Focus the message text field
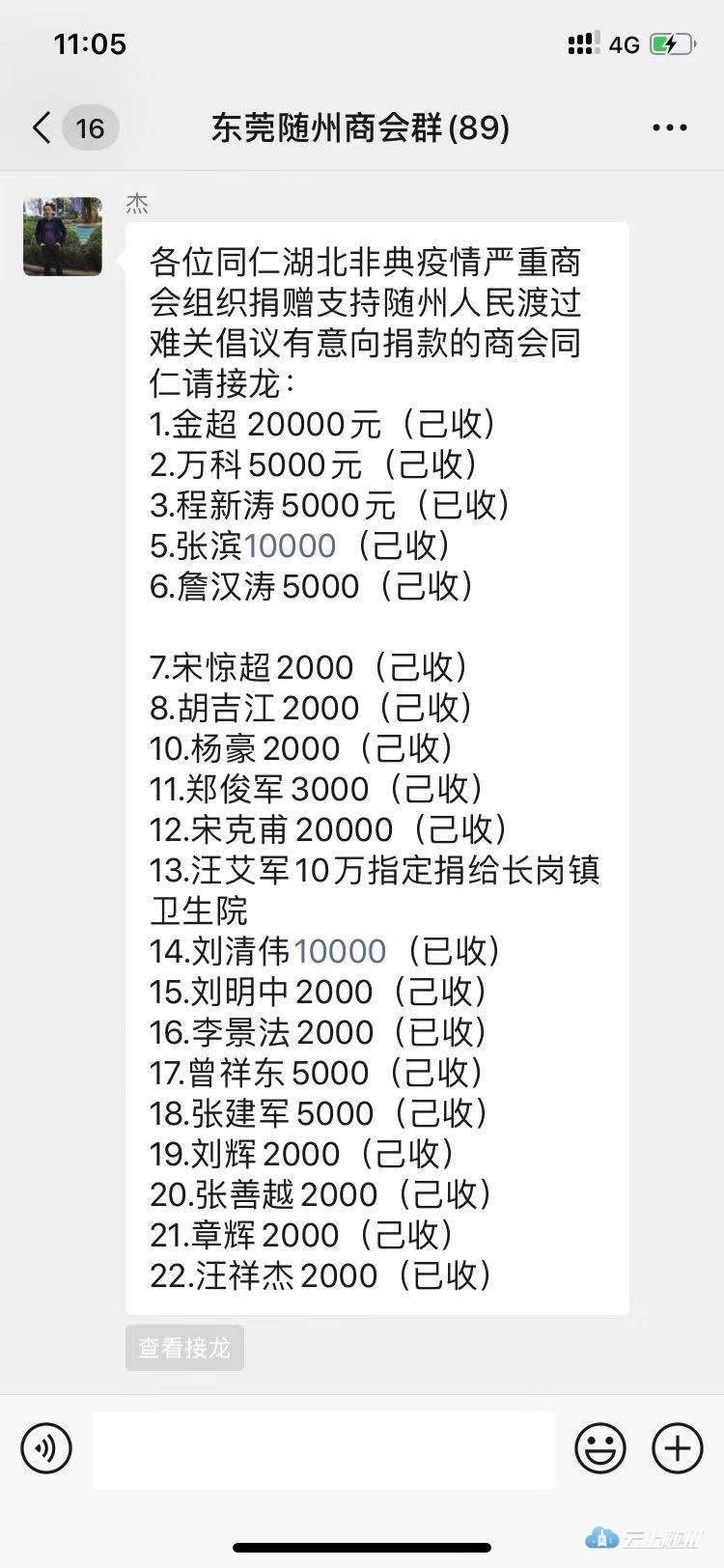Screen dimensions: 724x1568 (323, 1449)
